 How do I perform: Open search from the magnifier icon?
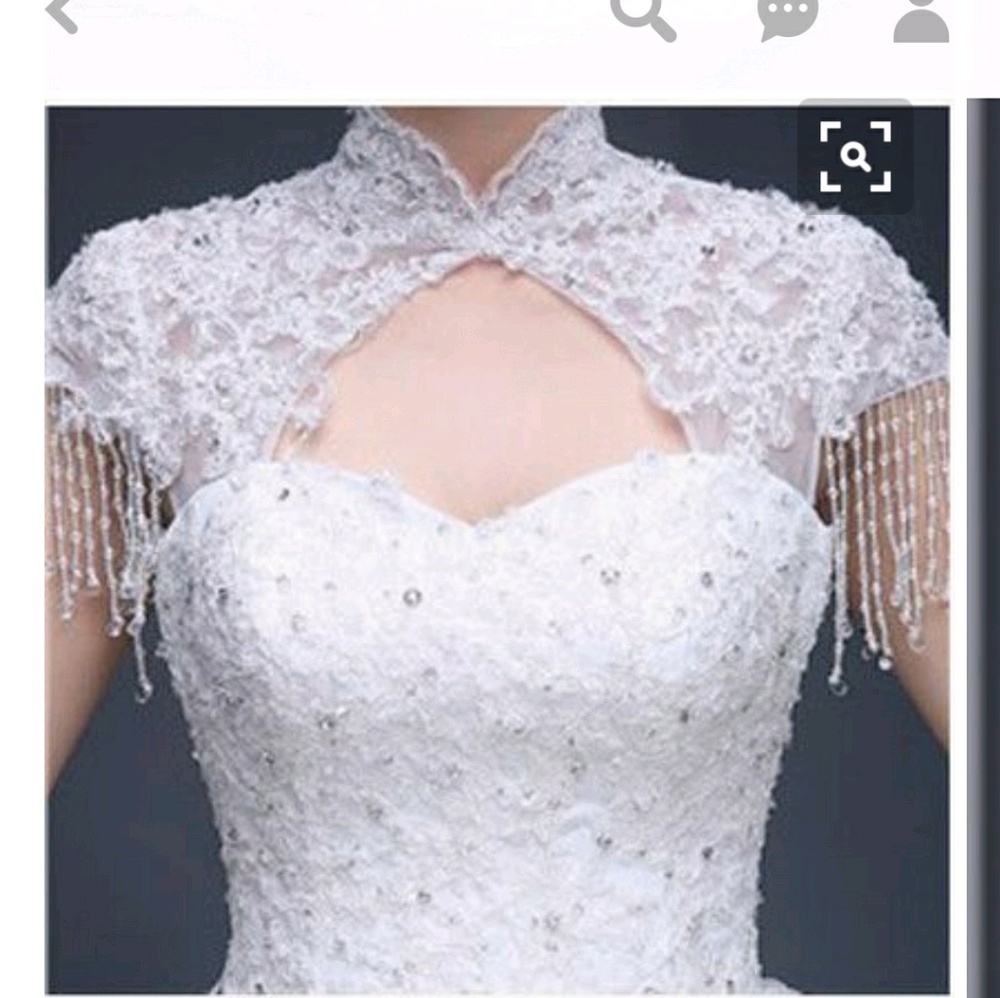click(x=643, y=16)
